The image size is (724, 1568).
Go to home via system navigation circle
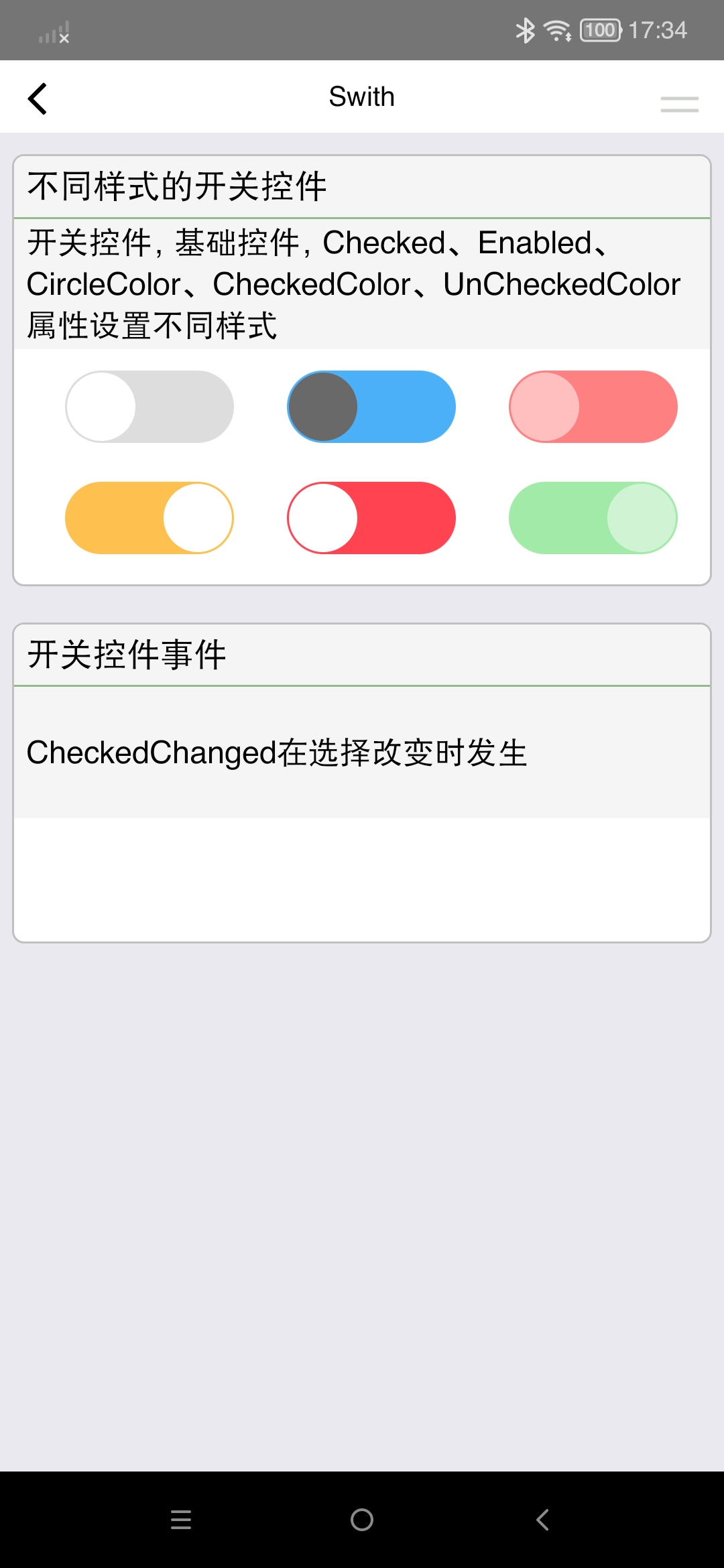pos(362,1520)
